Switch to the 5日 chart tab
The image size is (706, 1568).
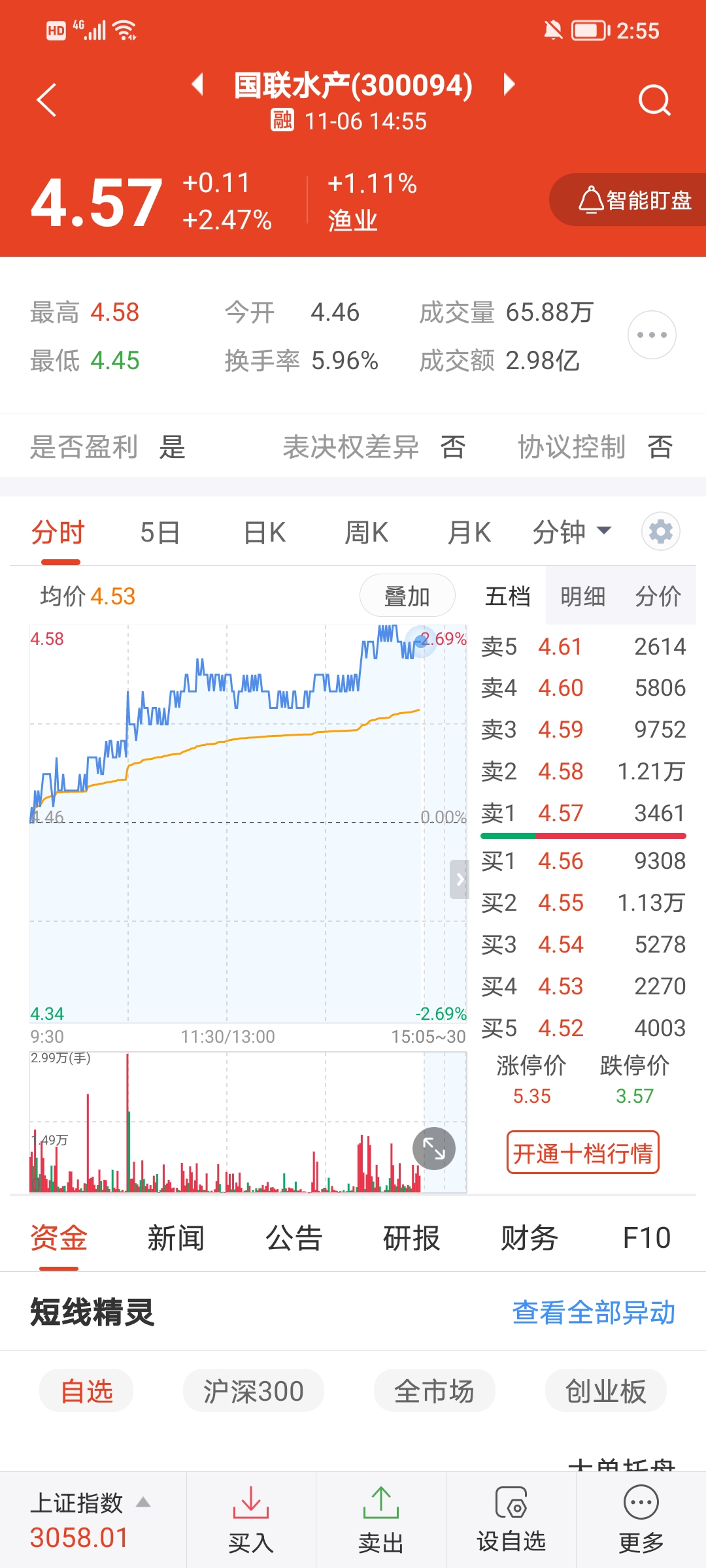tap(160, 532)
